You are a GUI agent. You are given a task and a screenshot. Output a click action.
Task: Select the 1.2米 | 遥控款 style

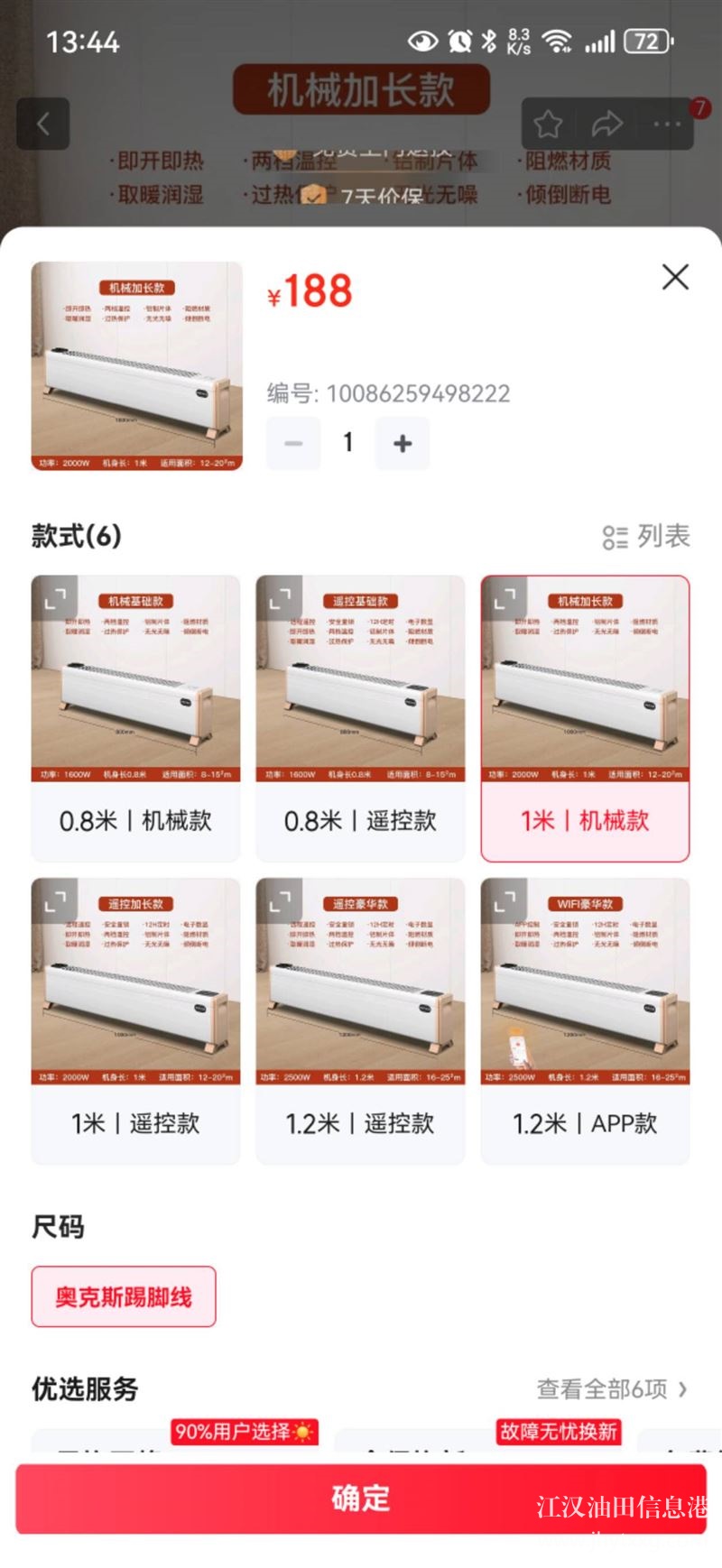(360, 1021)
